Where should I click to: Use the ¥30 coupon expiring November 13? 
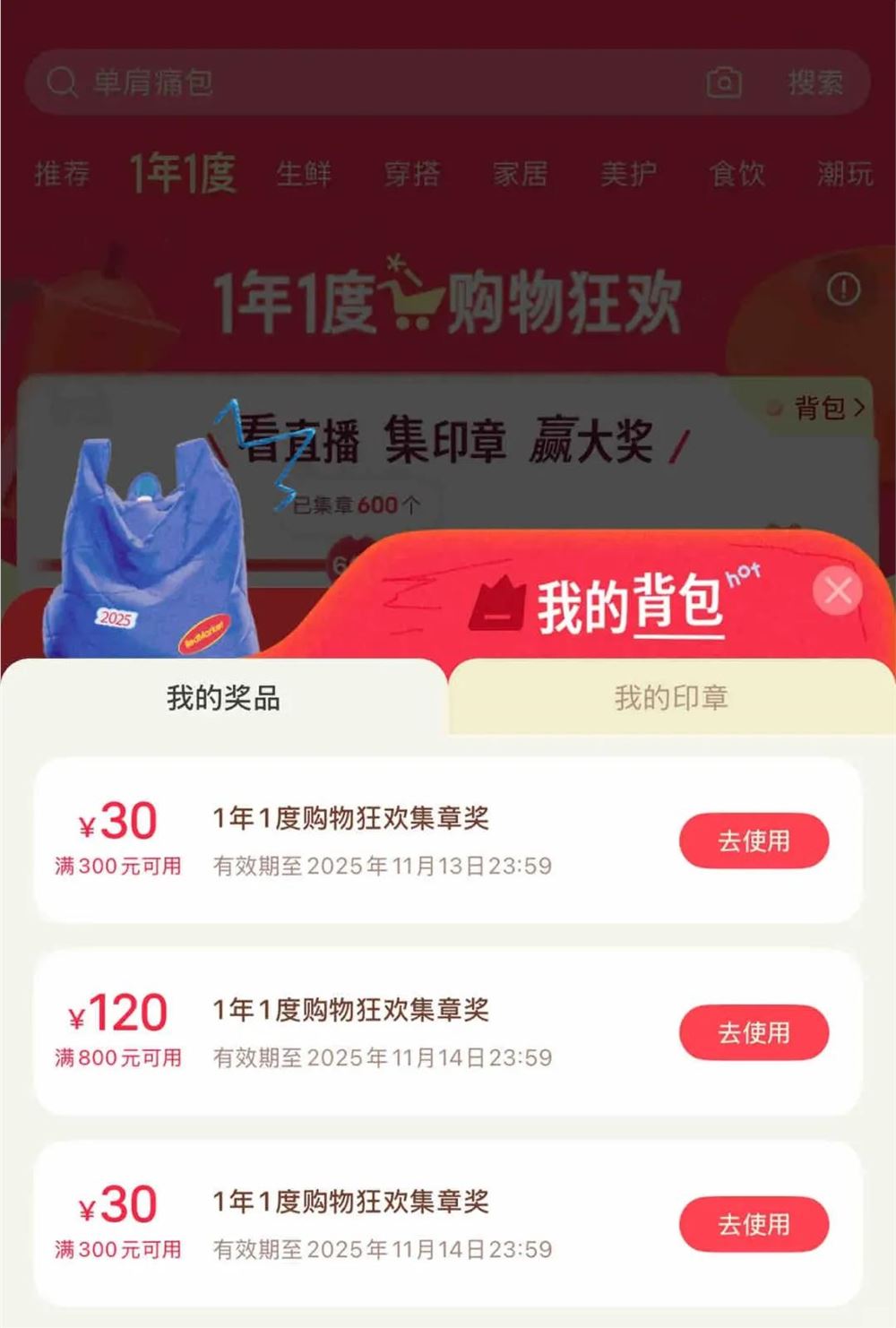tap(754, 841)
